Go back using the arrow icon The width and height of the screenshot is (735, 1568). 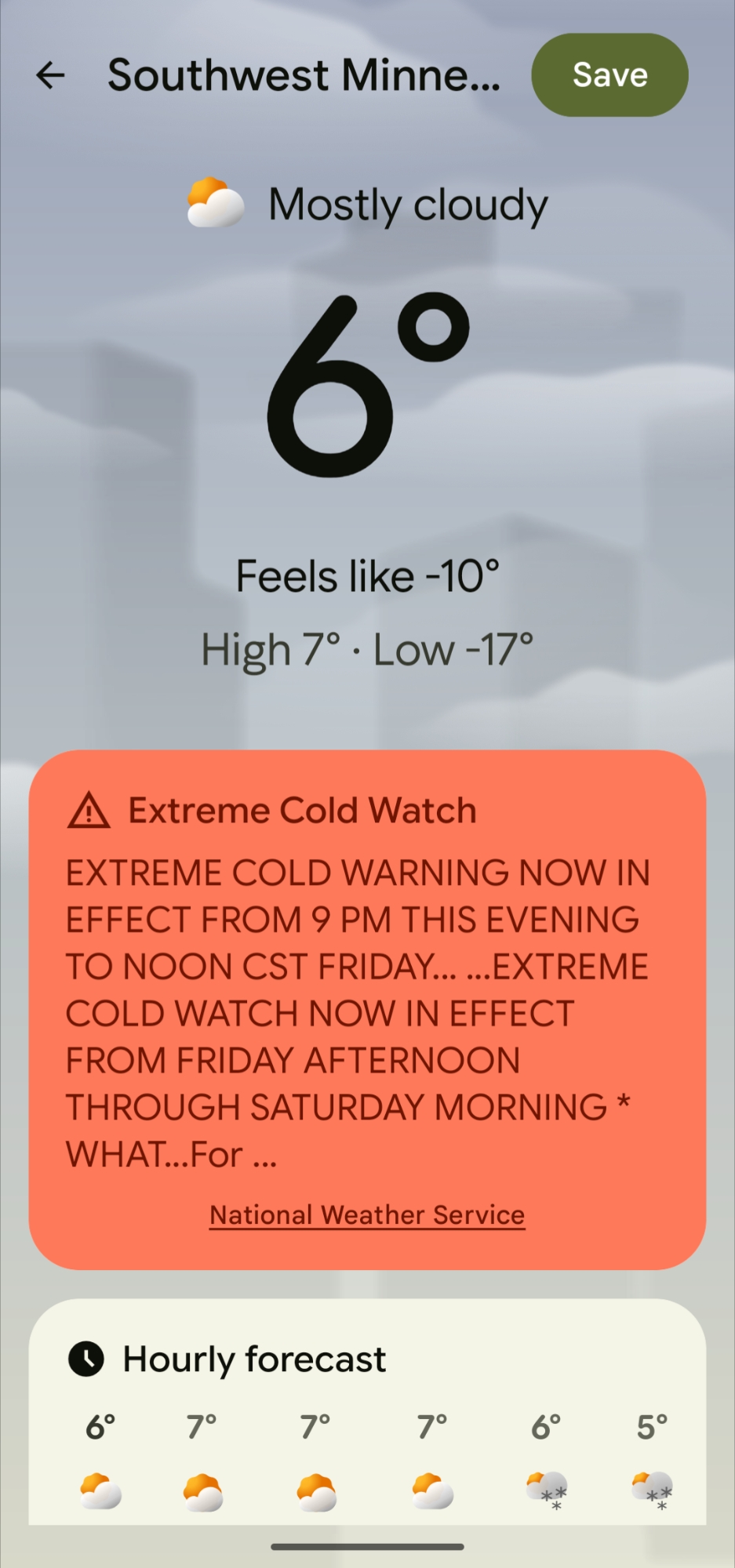coord(50,75)
